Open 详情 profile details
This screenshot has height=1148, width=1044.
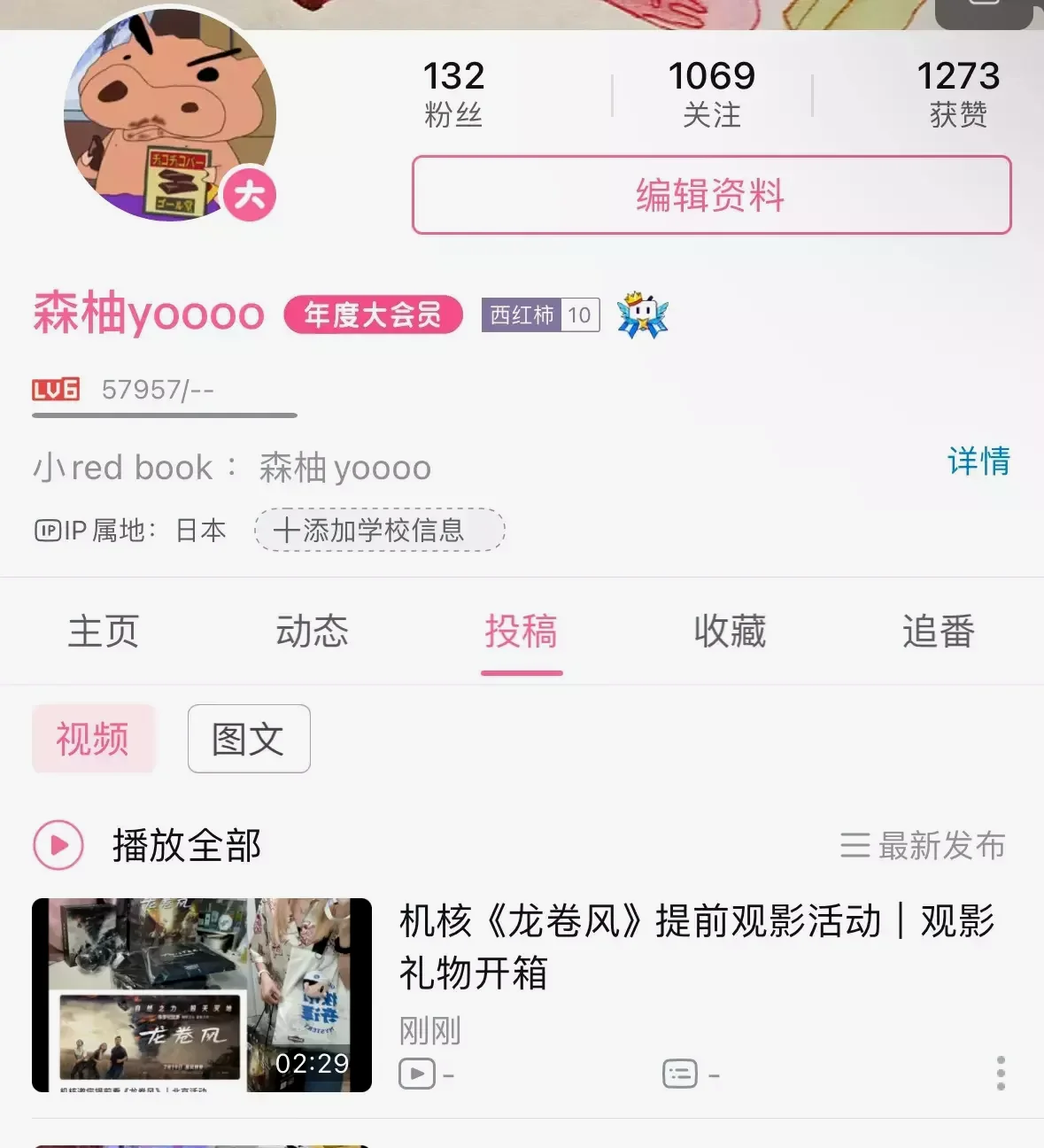tap(978, 462)
